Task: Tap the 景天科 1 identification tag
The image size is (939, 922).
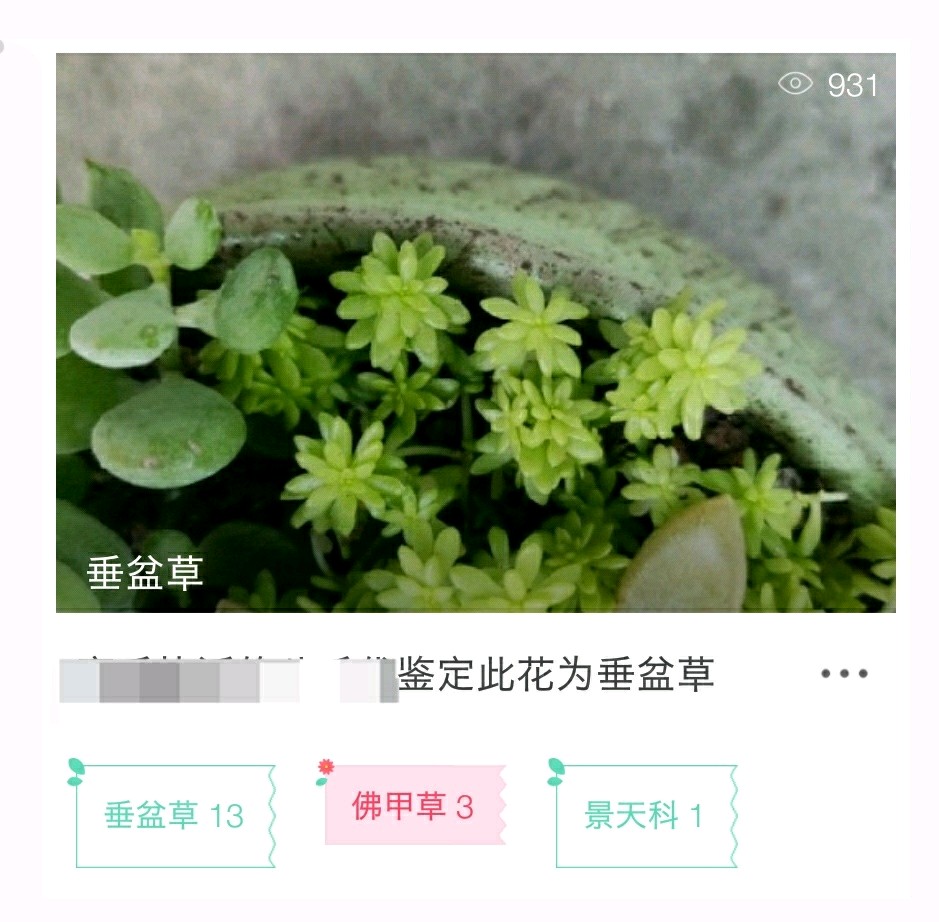Action: [645, 816]
